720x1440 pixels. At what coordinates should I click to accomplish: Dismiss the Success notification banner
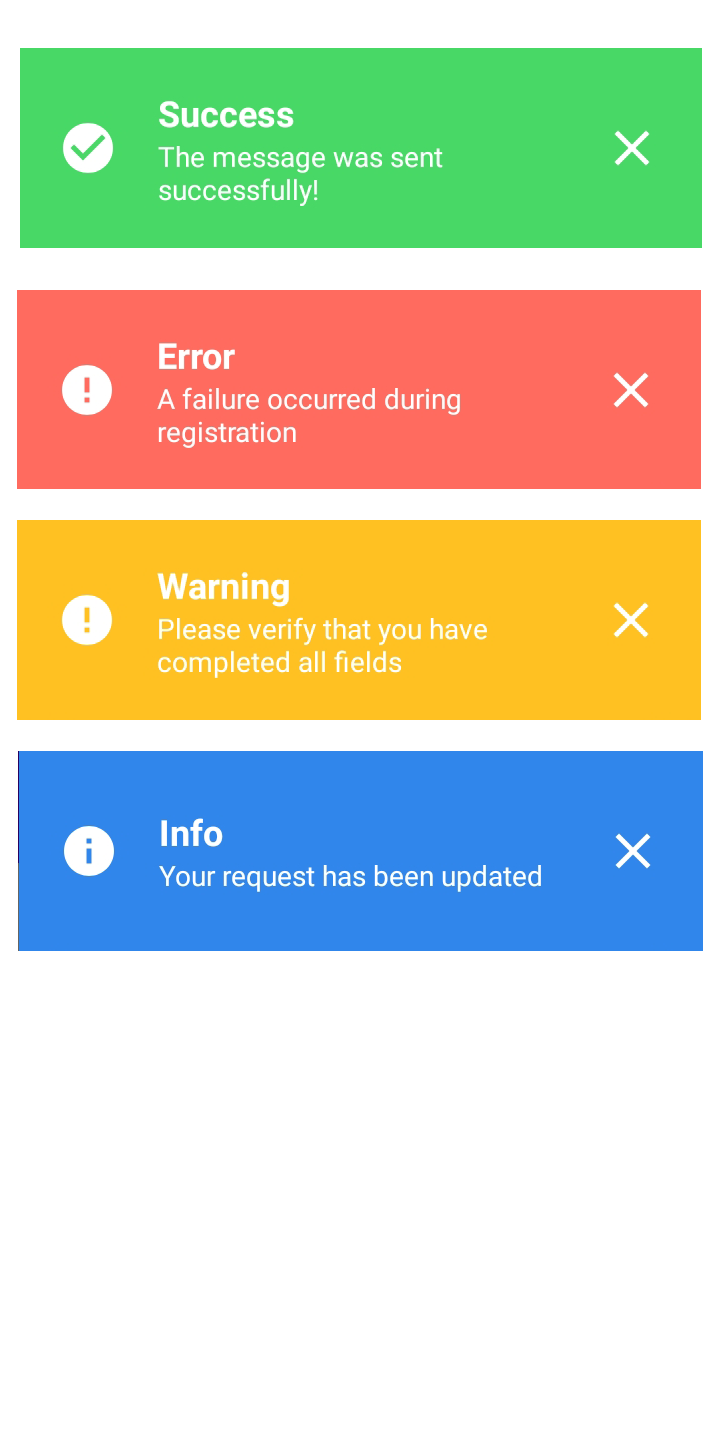tap(632, 148)
